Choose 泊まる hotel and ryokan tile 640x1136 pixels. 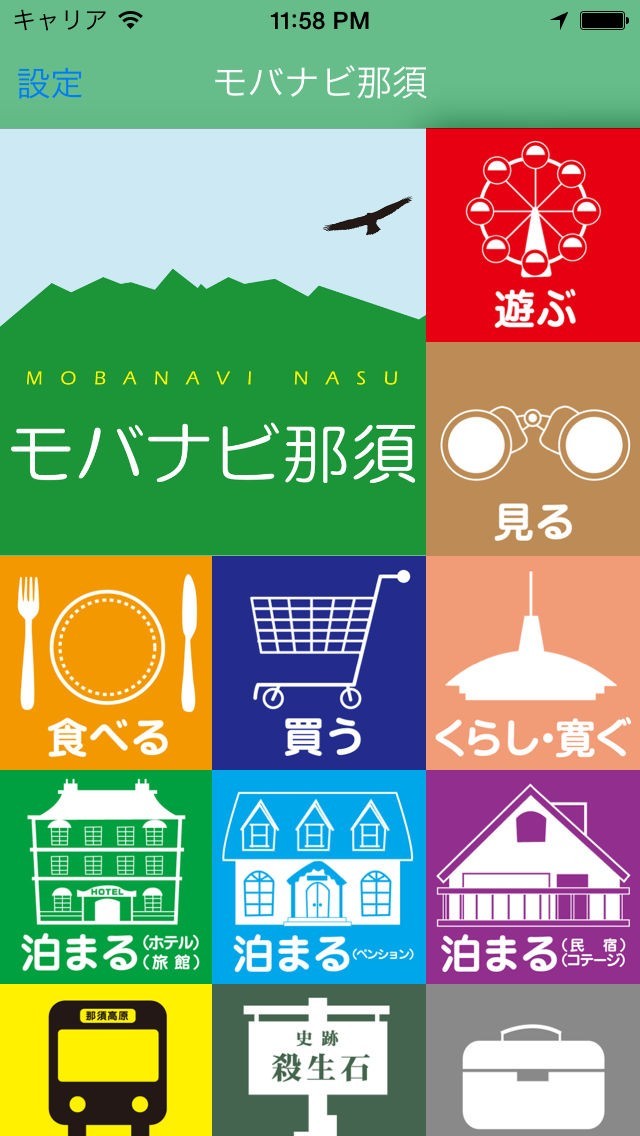(106, 877)
